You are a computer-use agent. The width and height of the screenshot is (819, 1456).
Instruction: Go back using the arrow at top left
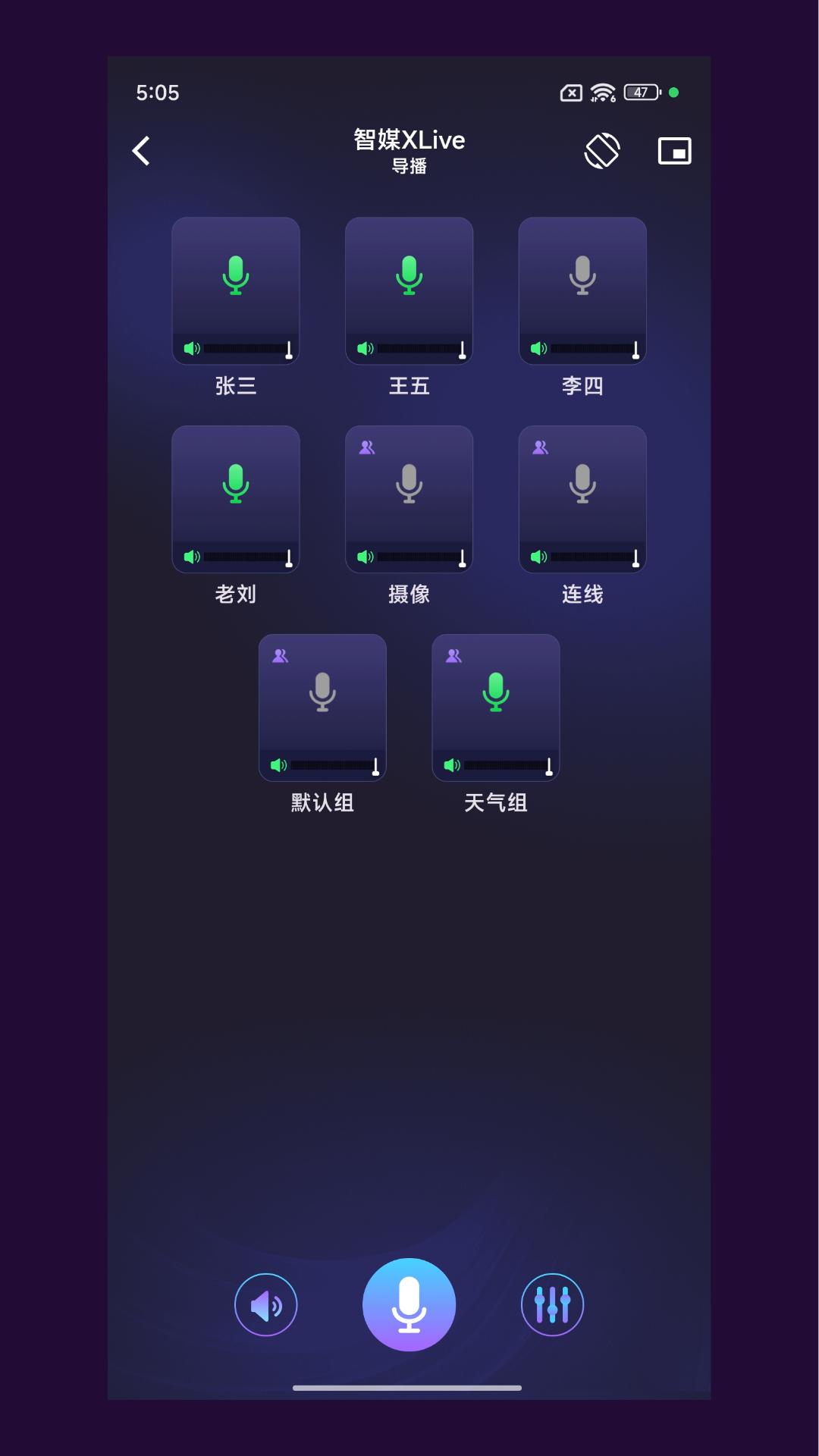(x=141, y=150)
